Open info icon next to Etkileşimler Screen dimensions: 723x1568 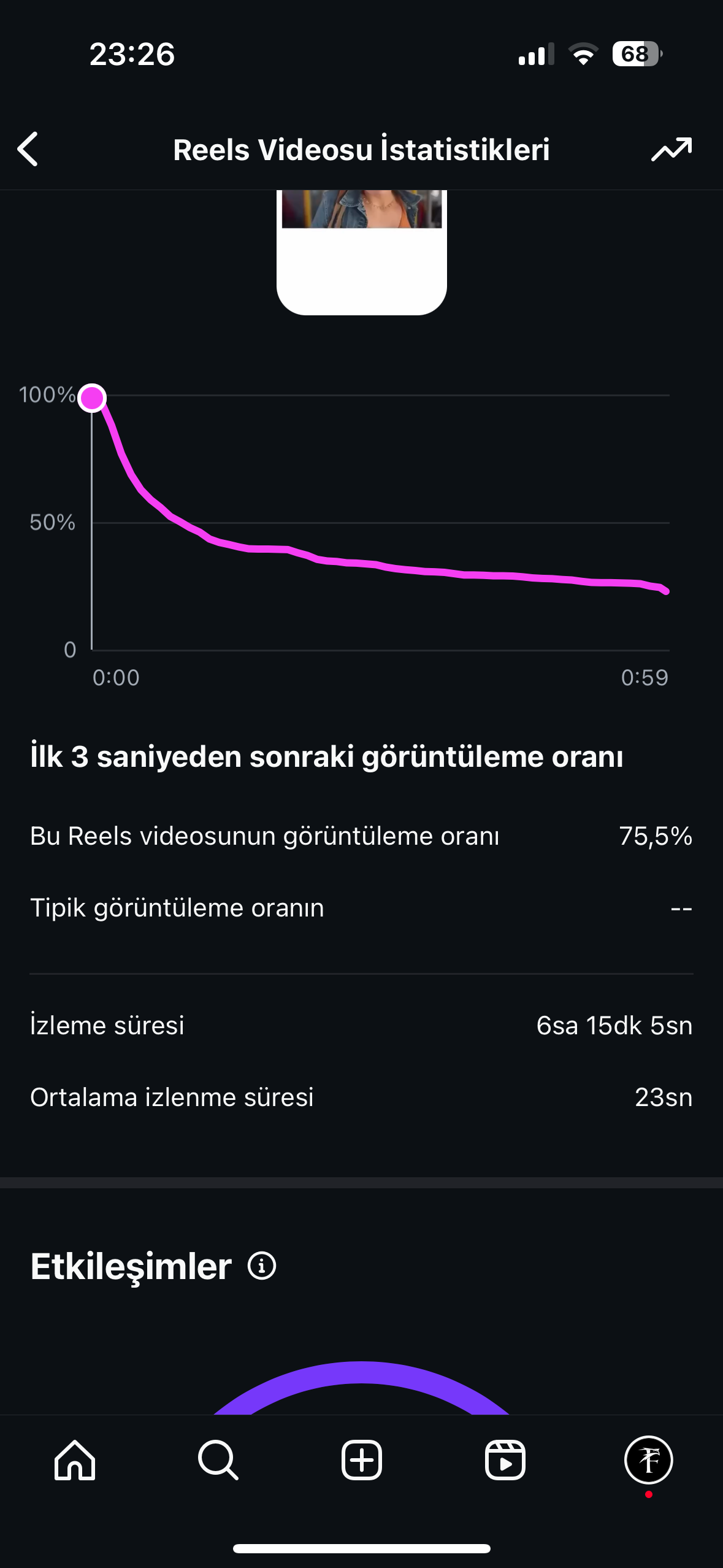click(262, 1266)
